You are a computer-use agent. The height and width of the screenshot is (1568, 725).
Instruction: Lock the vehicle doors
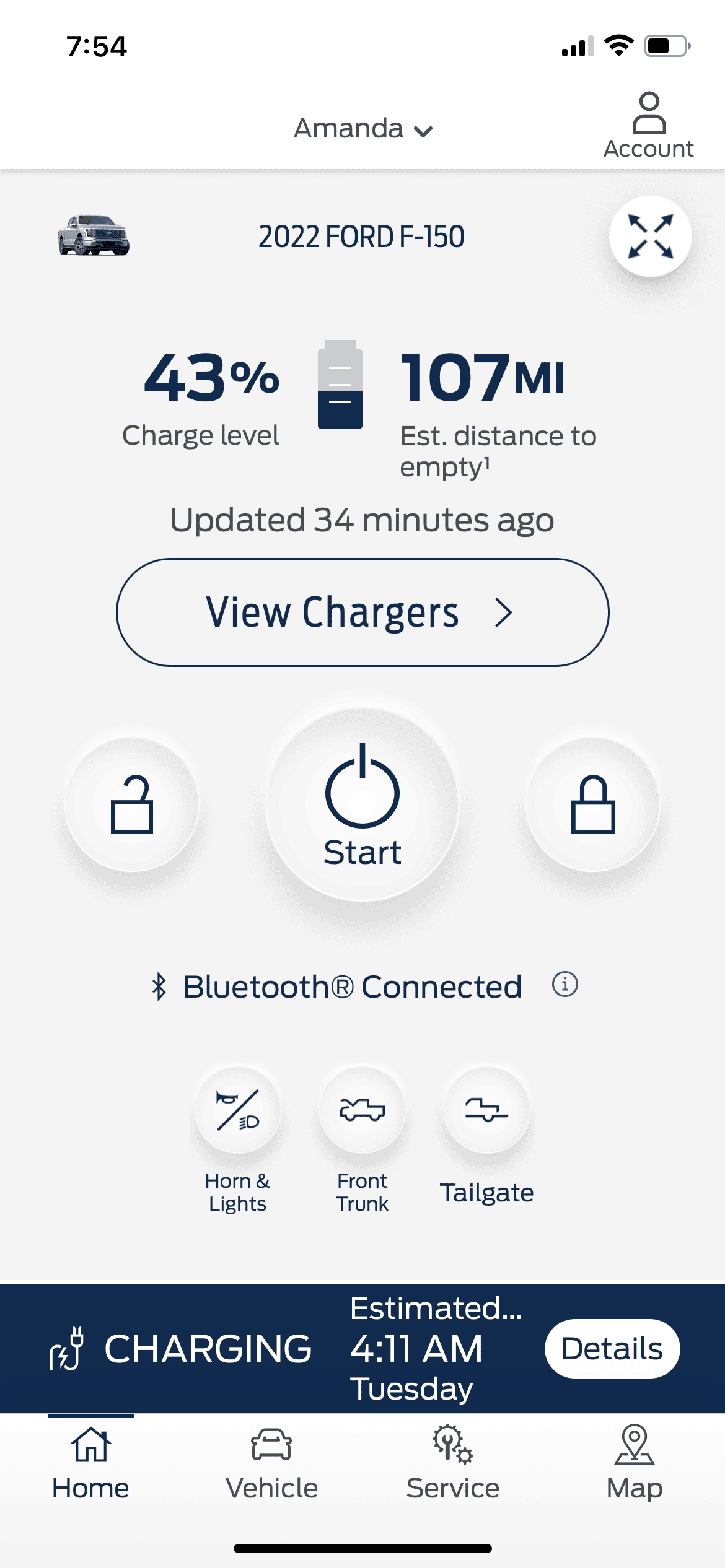[592, 804]
